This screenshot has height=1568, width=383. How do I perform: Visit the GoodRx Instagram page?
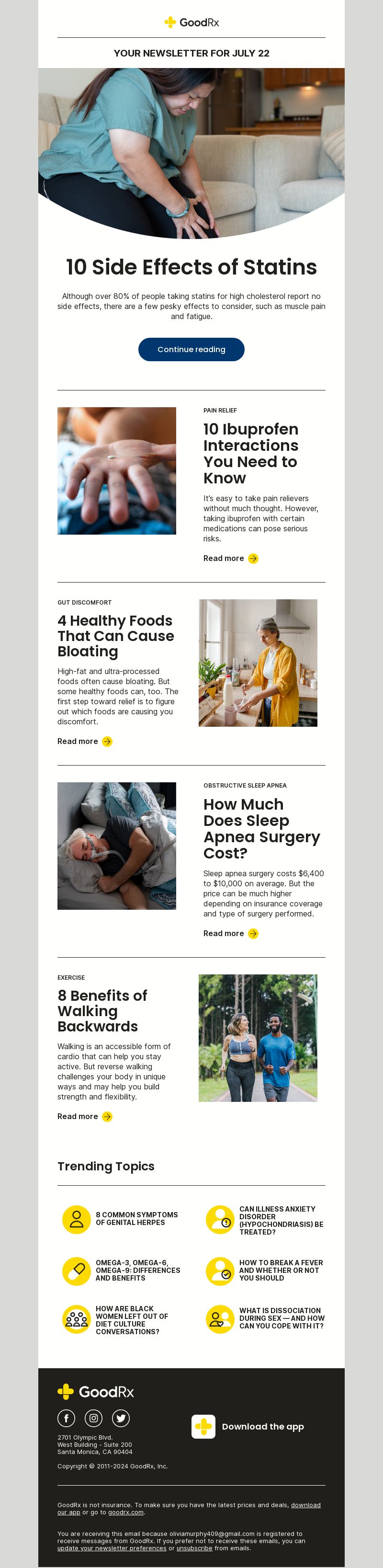coord(94,1418)
